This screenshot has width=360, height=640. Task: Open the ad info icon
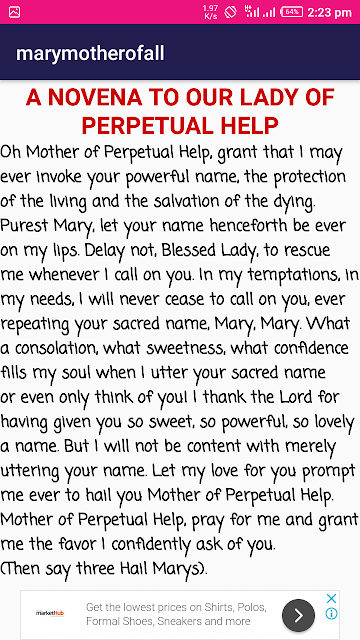pyautogui.click(x=331, y=613)
